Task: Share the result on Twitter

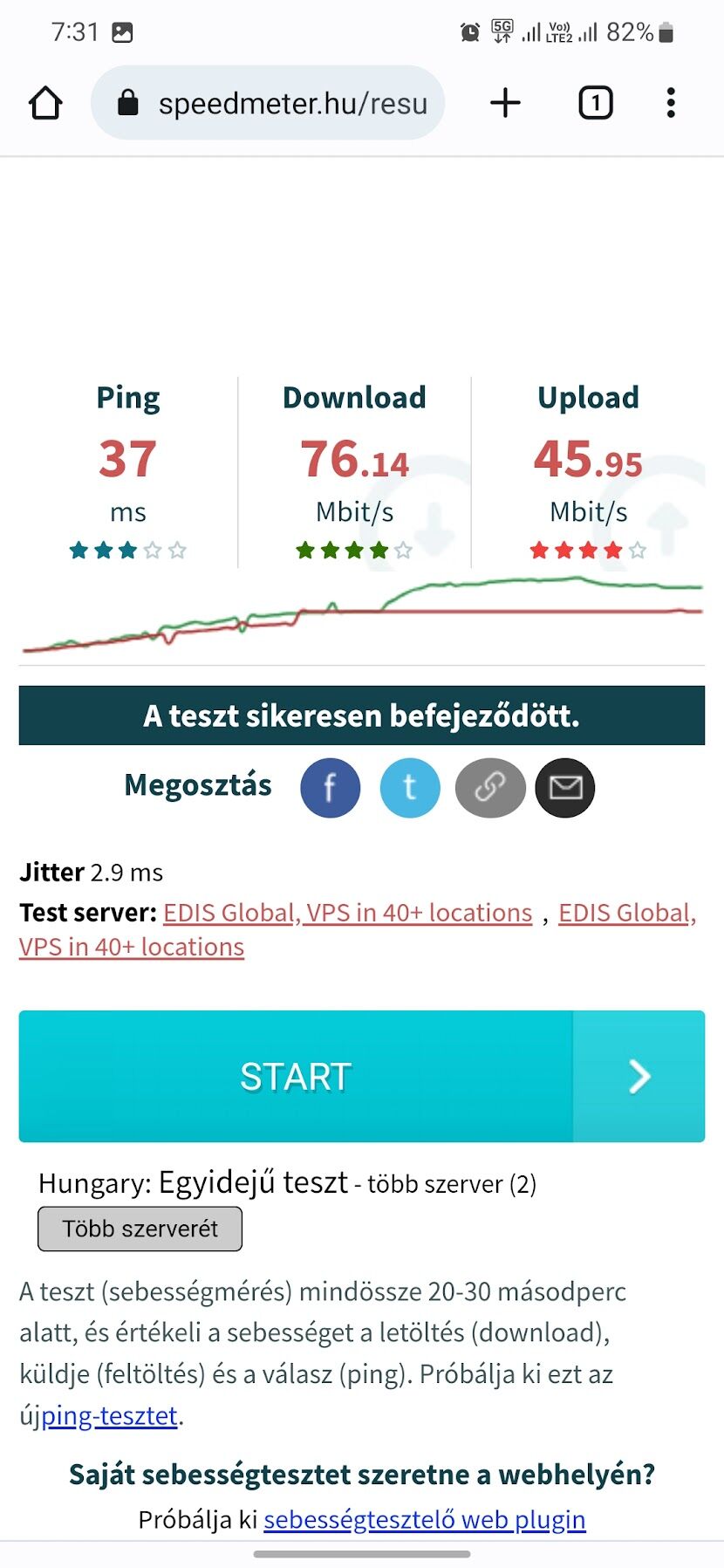Action: pos(410,788)
